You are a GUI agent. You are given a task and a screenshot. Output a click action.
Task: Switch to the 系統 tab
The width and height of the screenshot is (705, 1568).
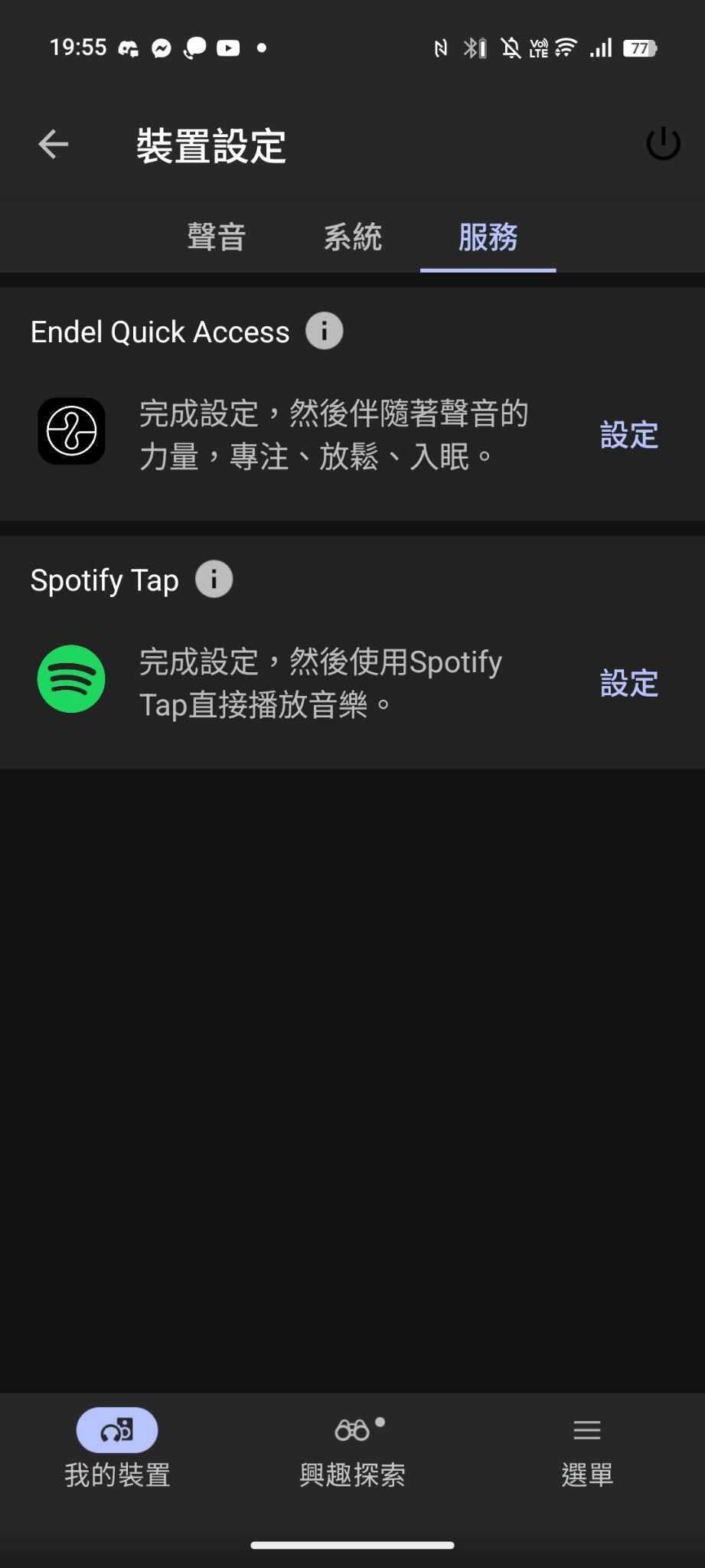pos(352,237)
